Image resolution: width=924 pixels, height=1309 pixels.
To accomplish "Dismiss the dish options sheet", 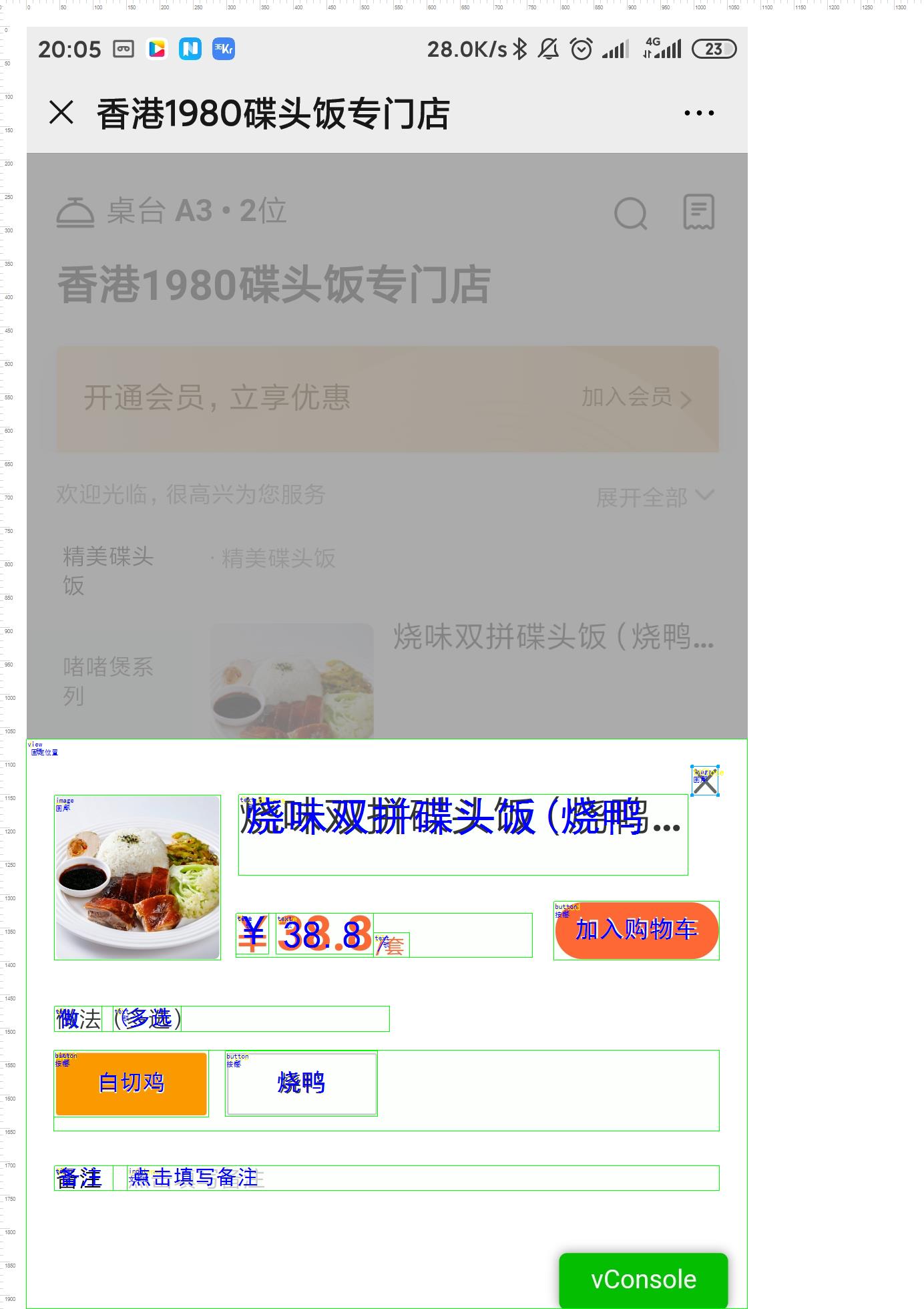I will (x=705, y=781).
